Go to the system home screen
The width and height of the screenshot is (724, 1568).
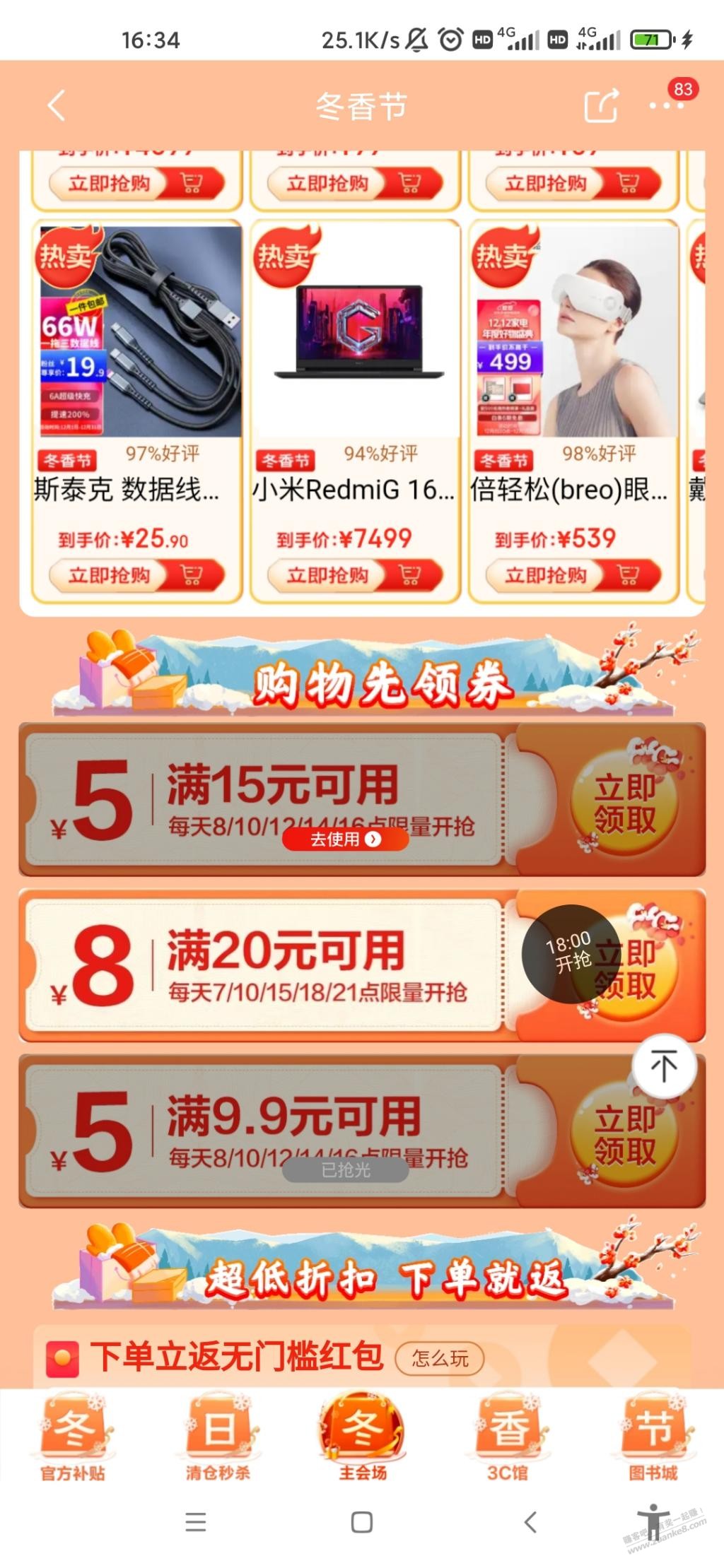(362, 1522)
